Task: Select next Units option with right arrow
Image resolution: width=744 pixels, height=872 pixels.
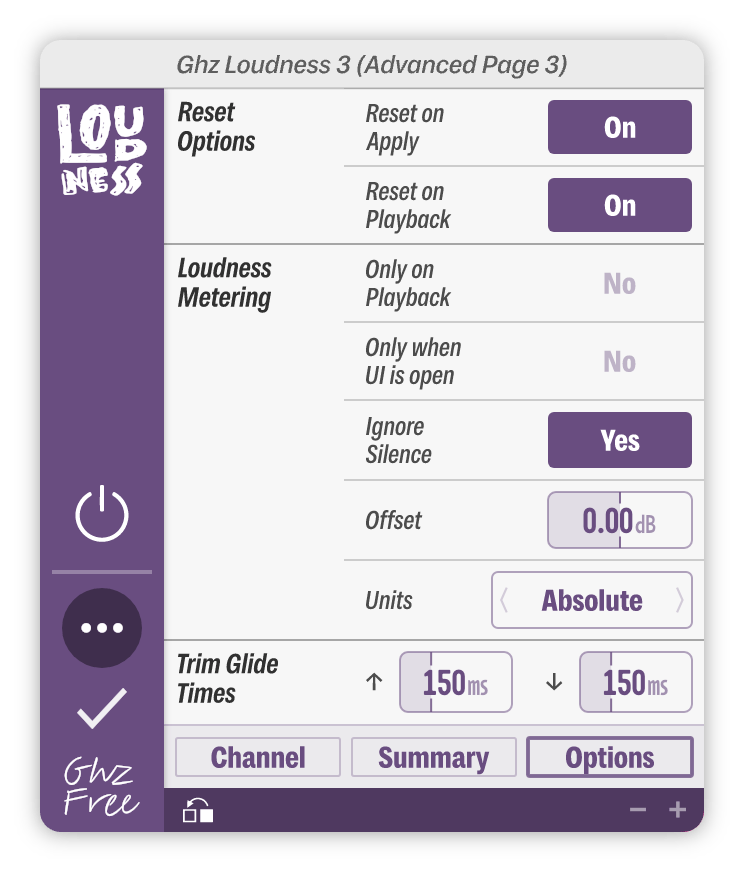Action: [680, 600]
